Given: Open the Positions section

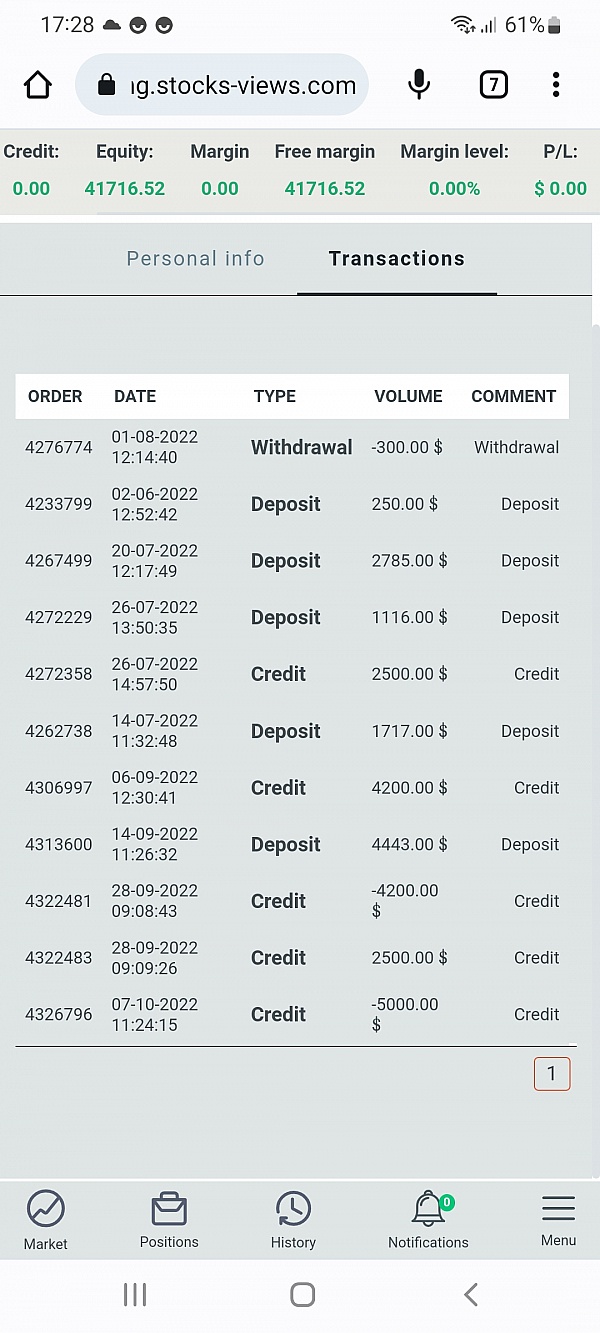Looking at the screenshot, I should (x=169, y=1220).
